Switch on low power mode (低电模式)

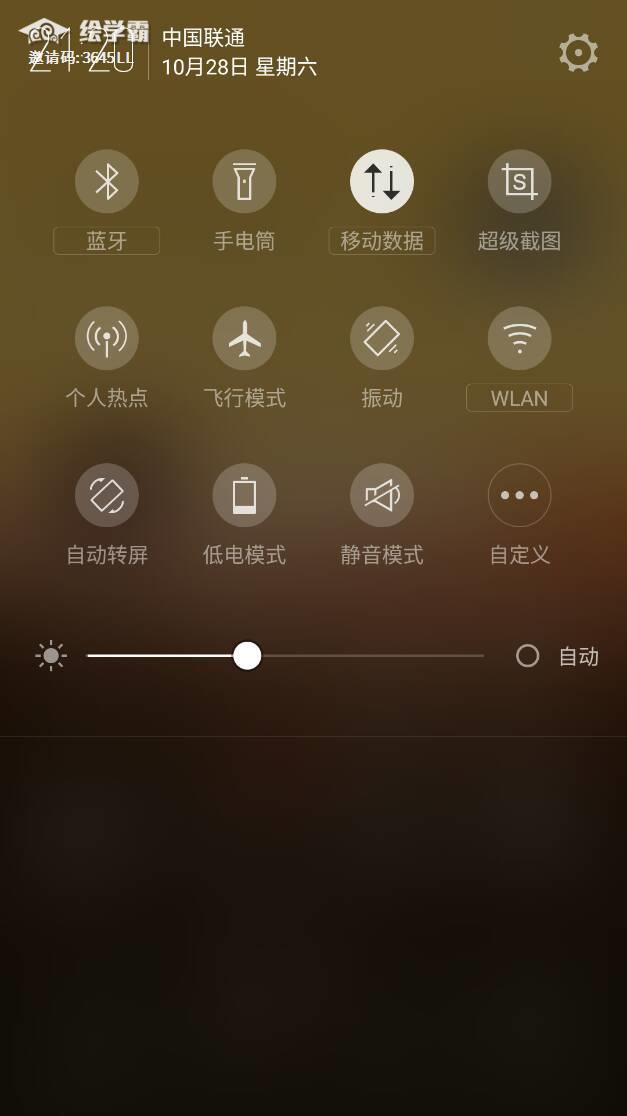pyautogui.click(x=244, y=495)
